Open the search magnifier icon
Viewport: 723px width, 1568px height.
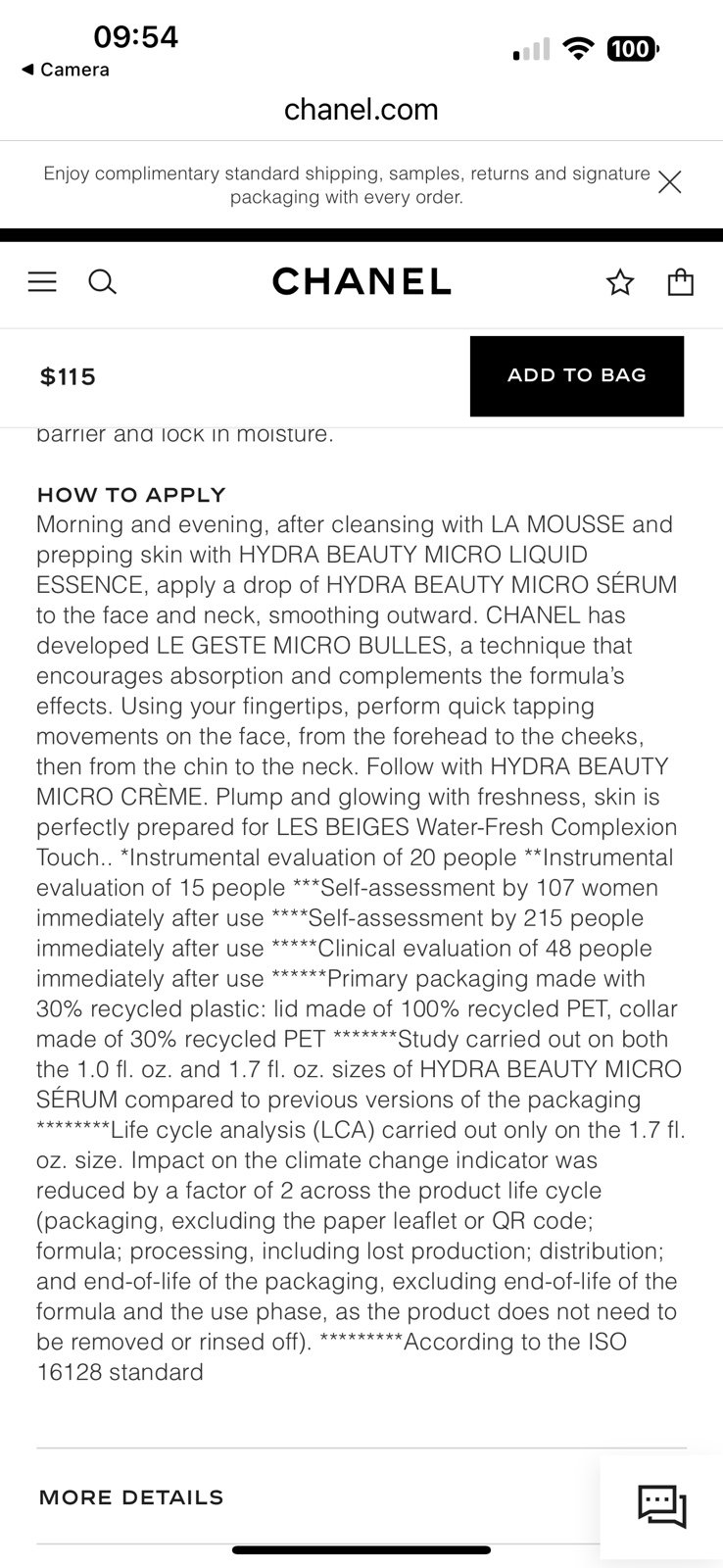(x=103, y=282)
